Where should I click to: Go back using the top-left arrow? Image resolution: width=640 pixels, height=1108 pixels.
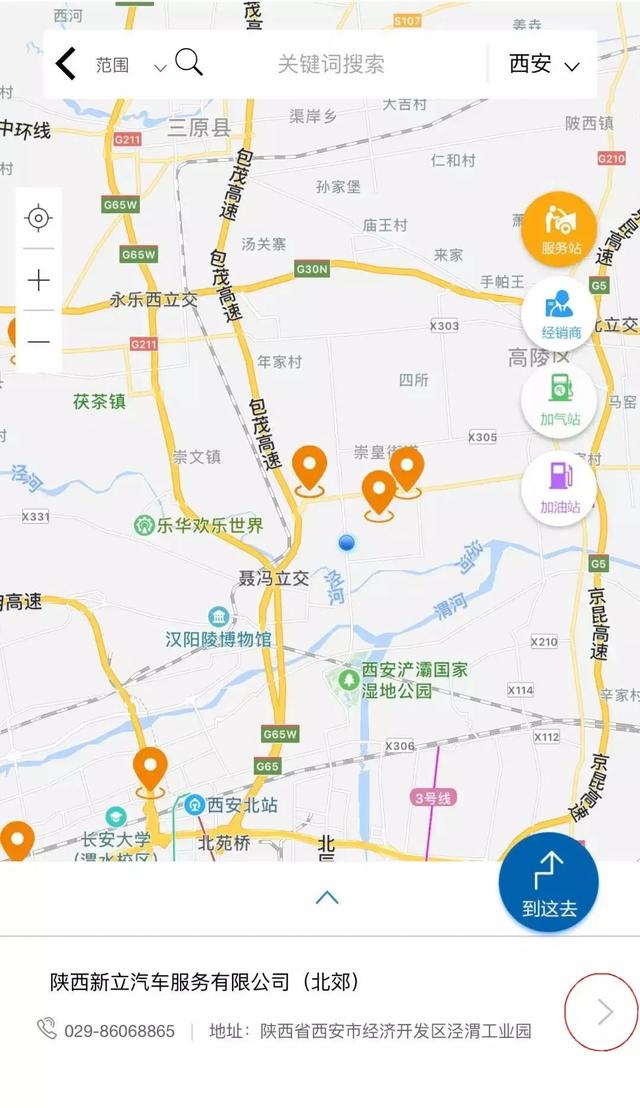point(66,64)
